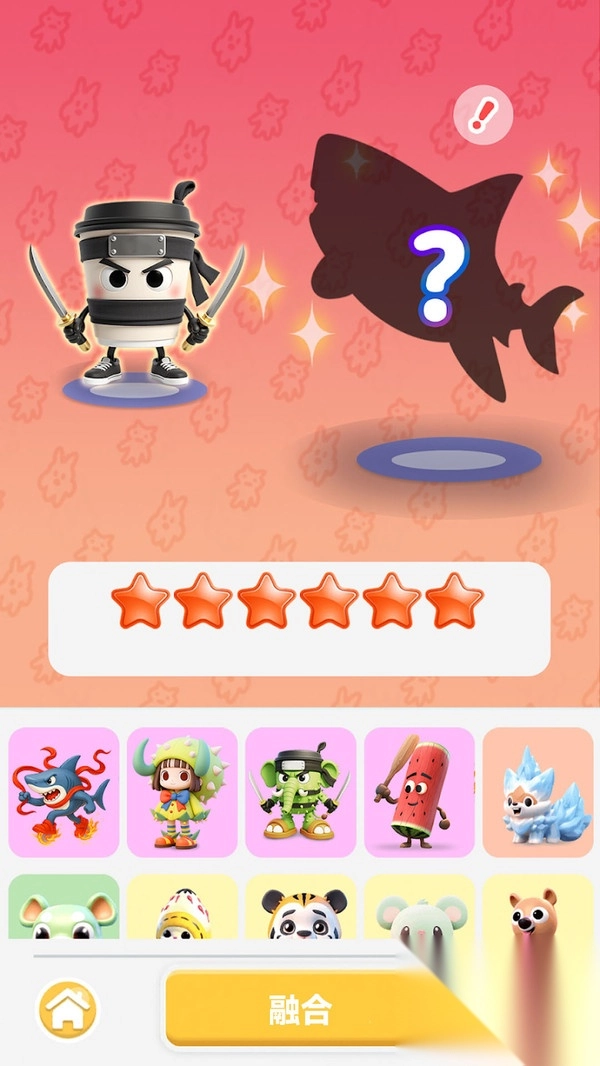Select the green mouse character
The height and width of the screenshot is (1066, 600).
coord(64,910)
